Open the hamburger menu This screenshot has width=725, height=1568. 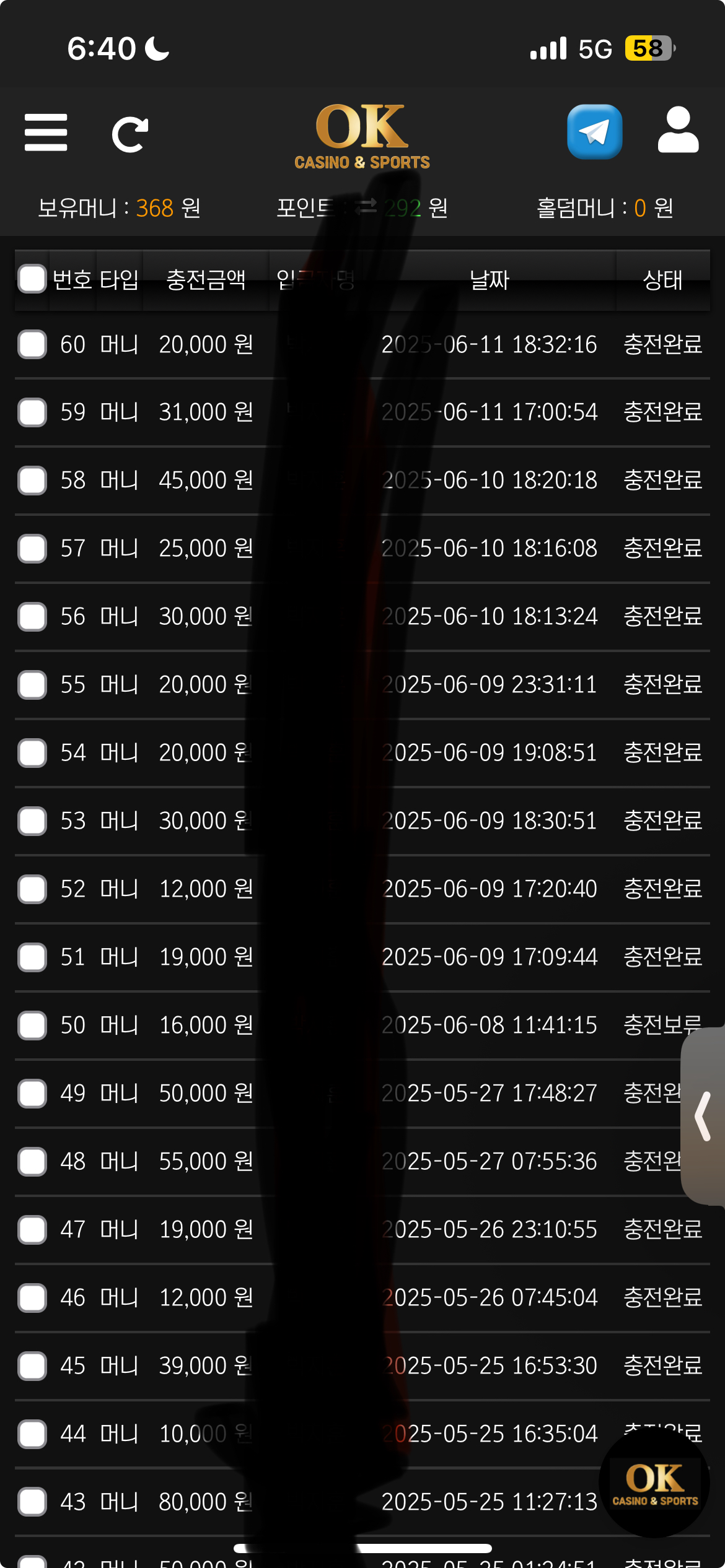pos(46,133)
